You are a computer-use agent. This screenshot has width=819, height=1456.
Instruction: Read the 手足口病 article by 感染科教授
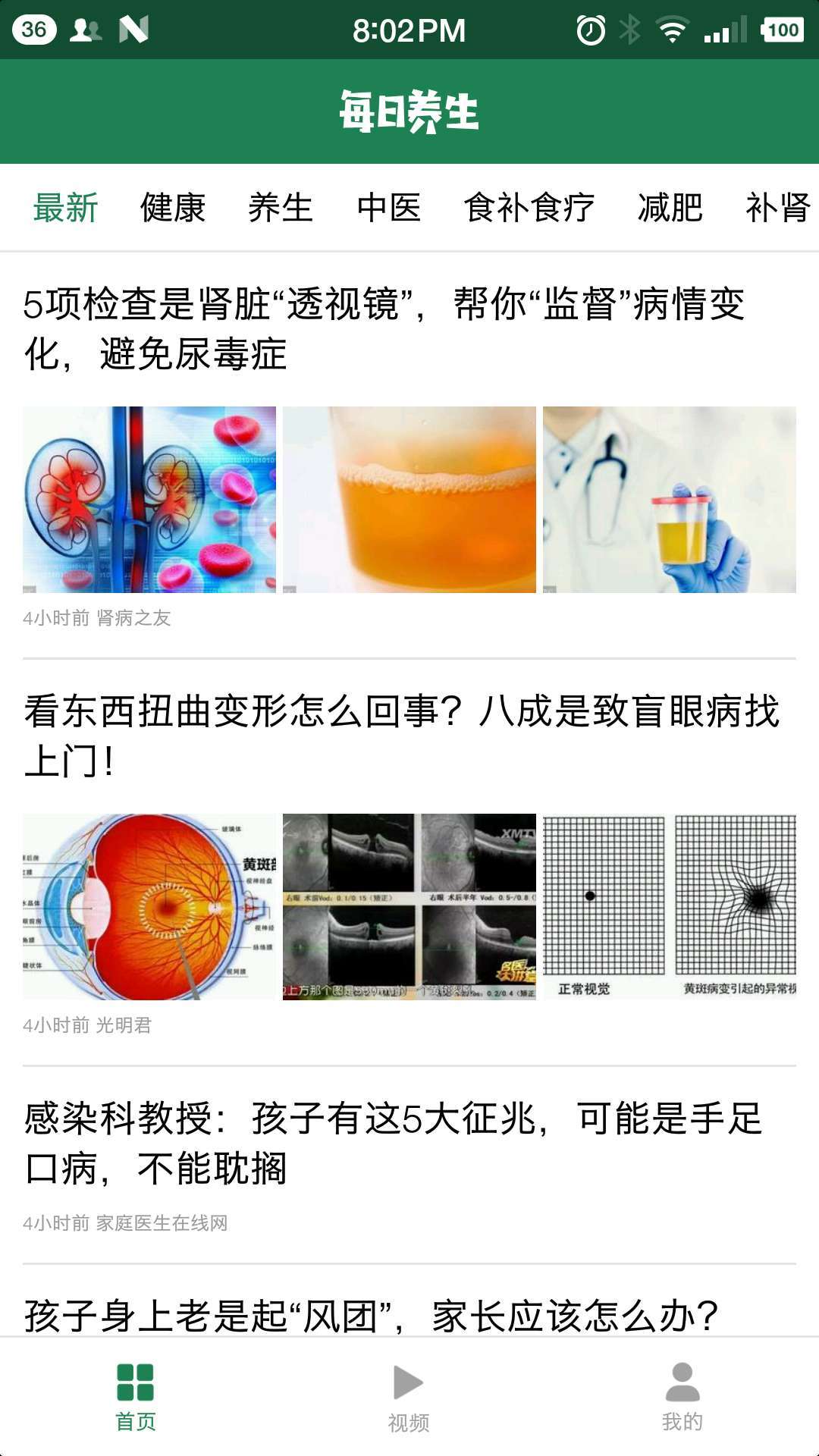click(x=393, y=1143)
